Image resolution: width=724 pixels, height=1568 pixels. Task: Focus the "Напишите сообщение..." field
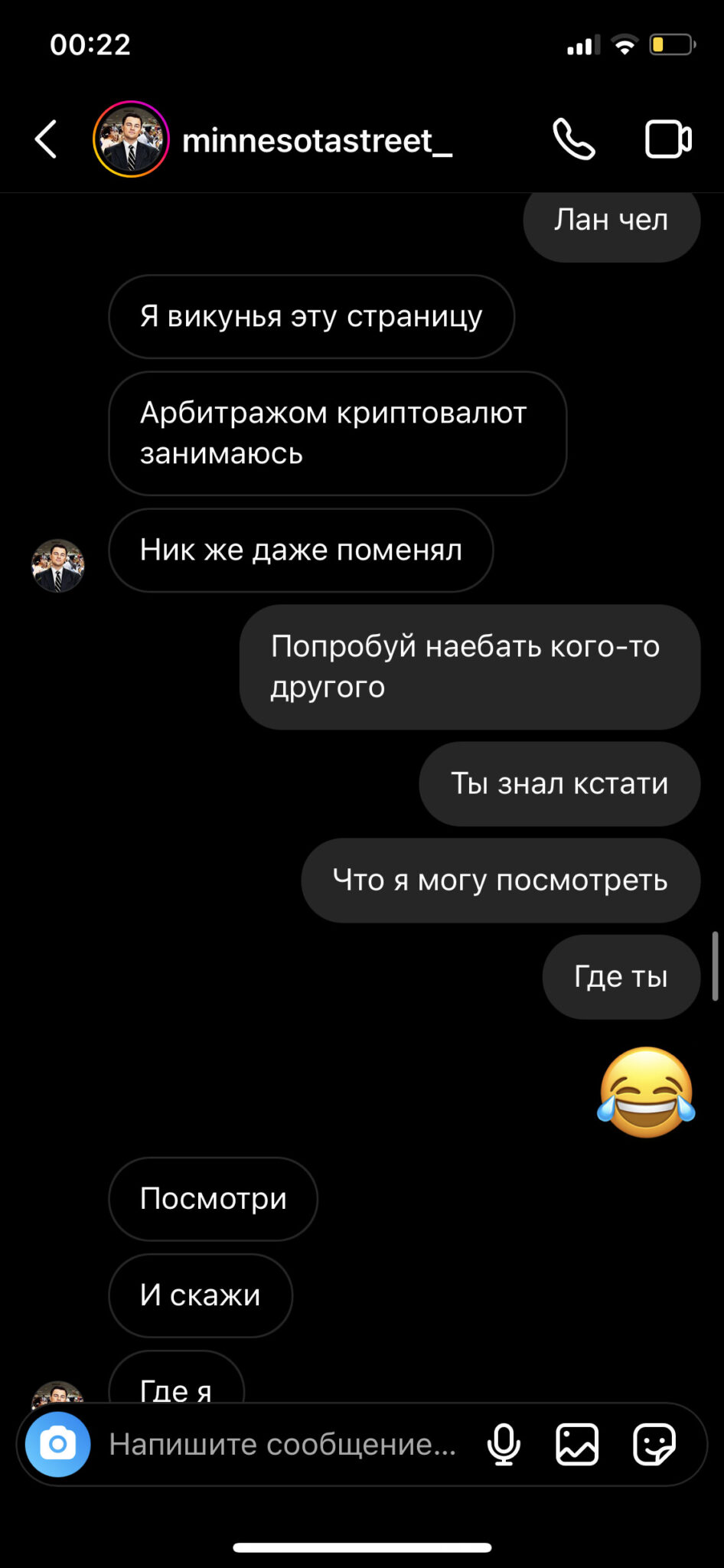tap(282, 1444)
